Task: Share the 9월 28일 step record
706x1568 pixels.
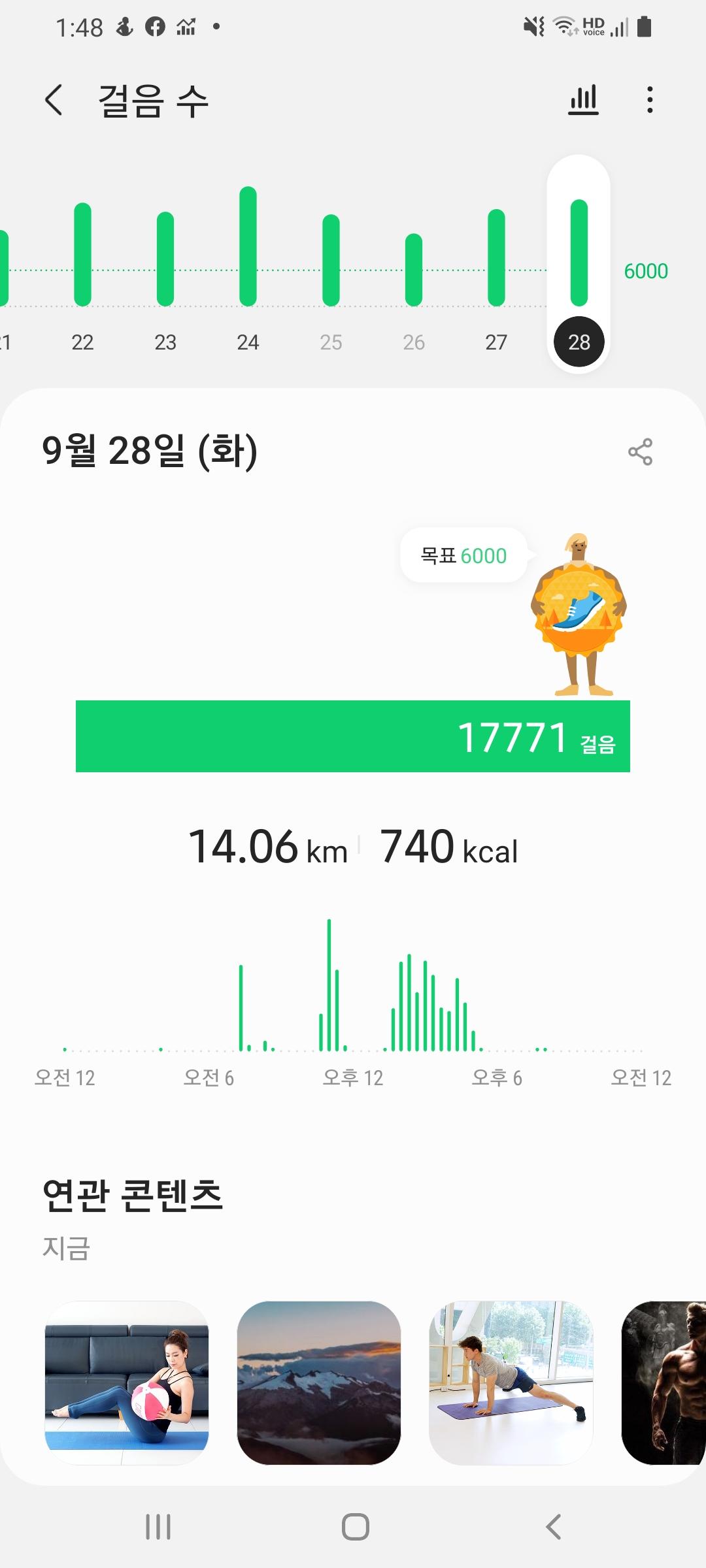Action: (x=640, y=451)
